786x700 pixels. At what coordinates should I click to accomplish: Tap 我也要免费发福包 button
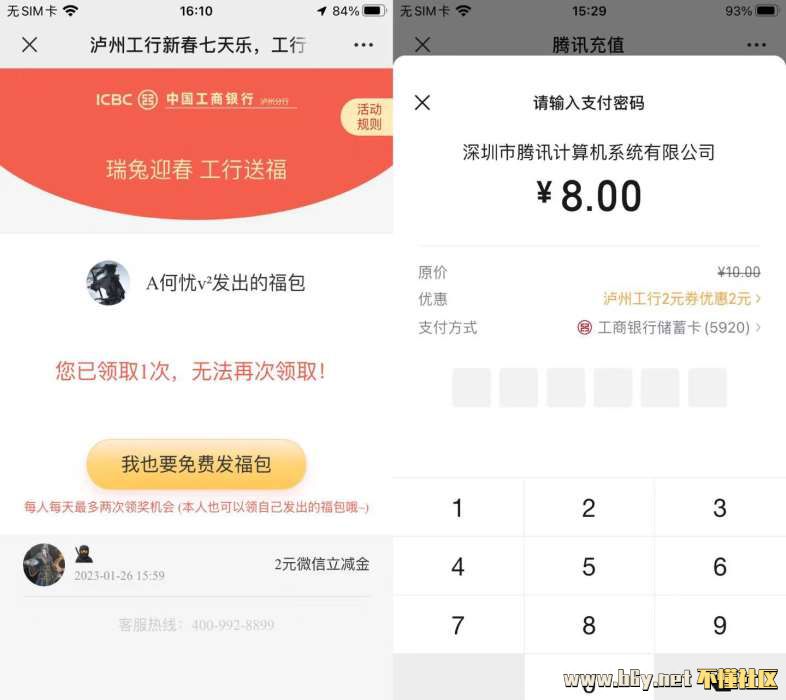coord(196,465)
